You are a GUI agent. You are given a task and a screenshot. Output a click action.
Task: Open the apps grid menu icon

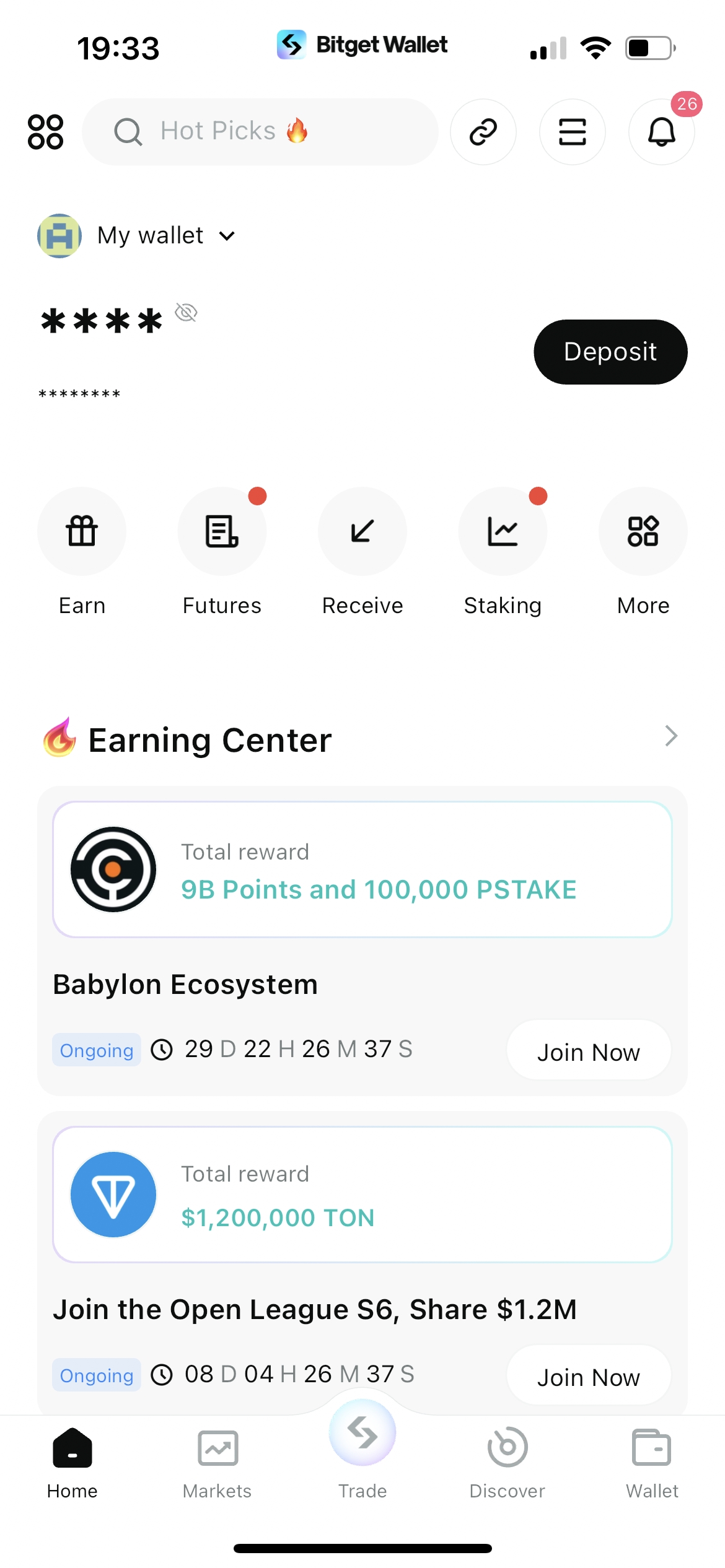click(x=45, y=132)
